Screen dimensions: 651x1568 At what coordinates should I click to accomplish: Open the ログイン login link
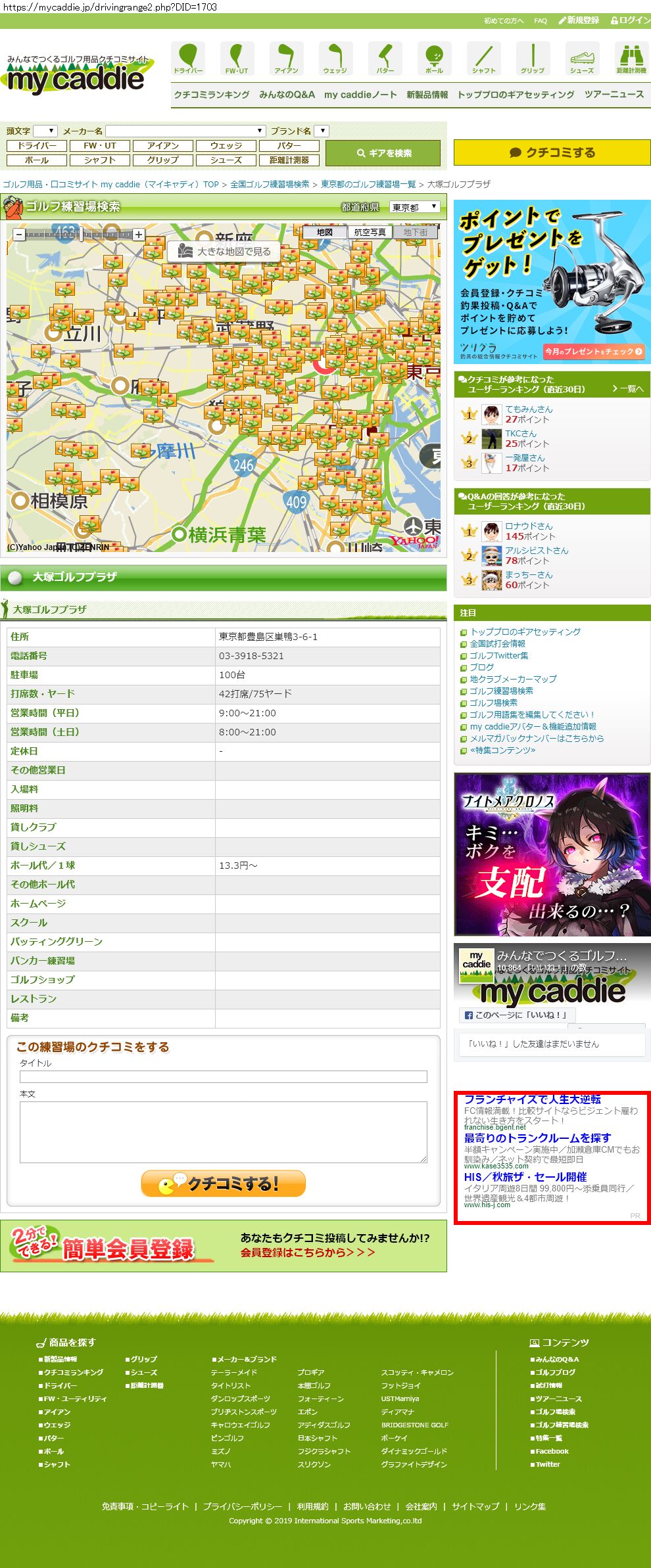pyautogui.click(x=631, y=20)
